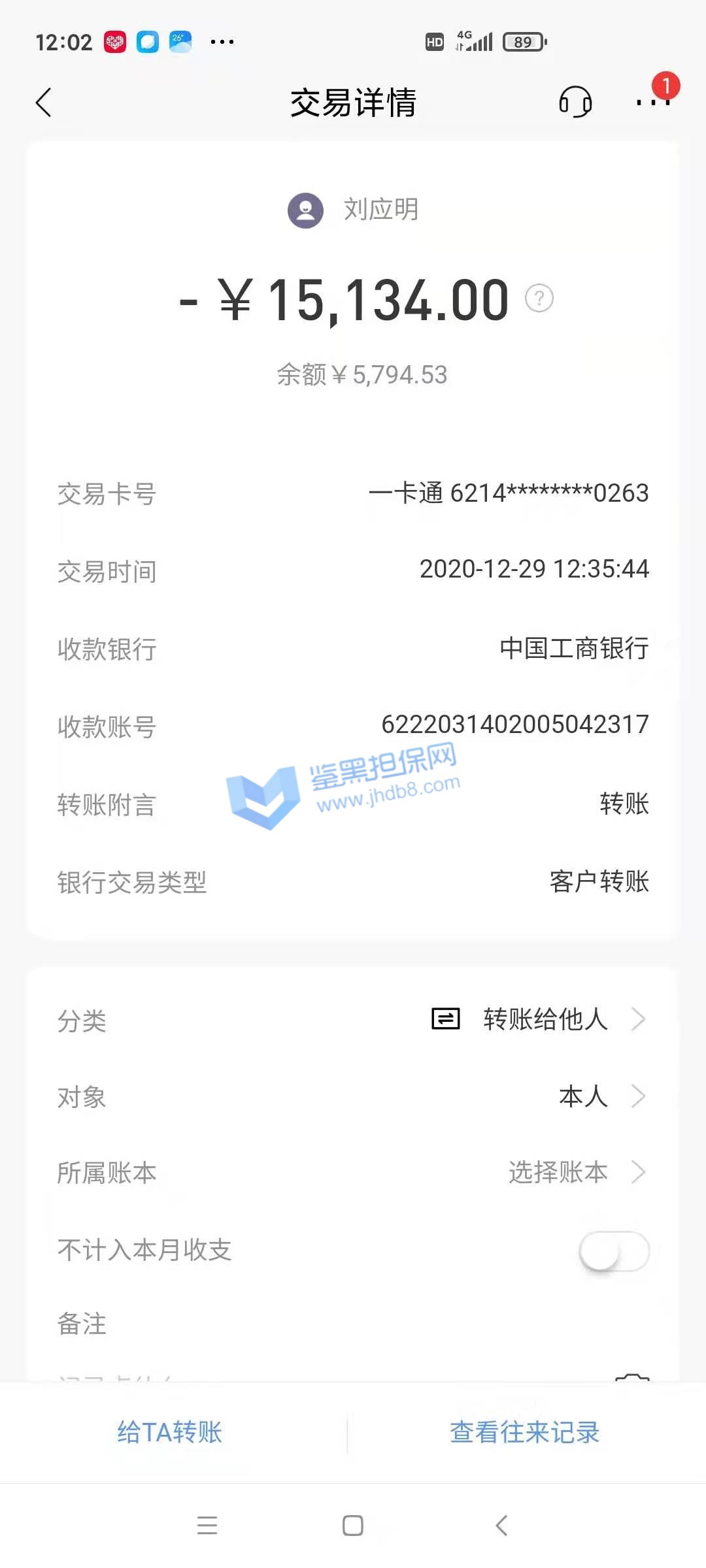The height and width of the screenshot is (1568, 706).
Task: Go back from the 交易详情 page
Action: click(x=44, y=103)
